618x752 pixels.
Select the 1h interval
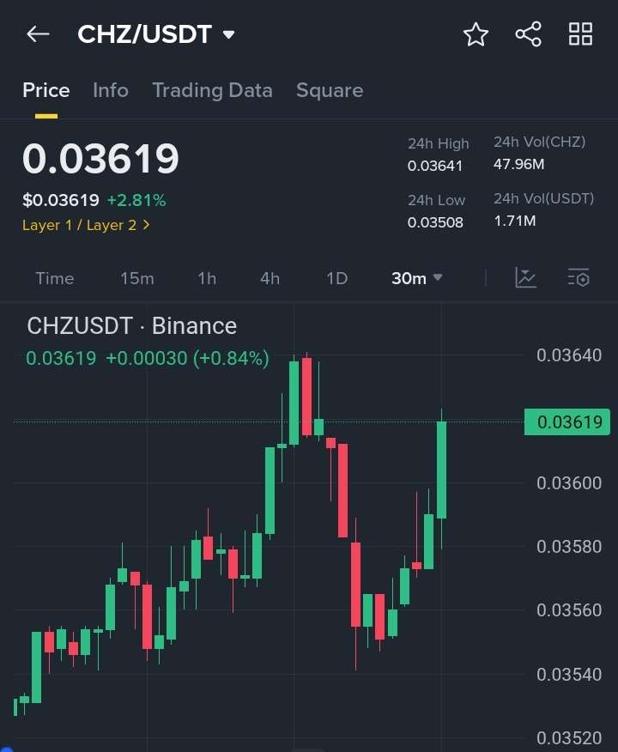coord(206,278)
